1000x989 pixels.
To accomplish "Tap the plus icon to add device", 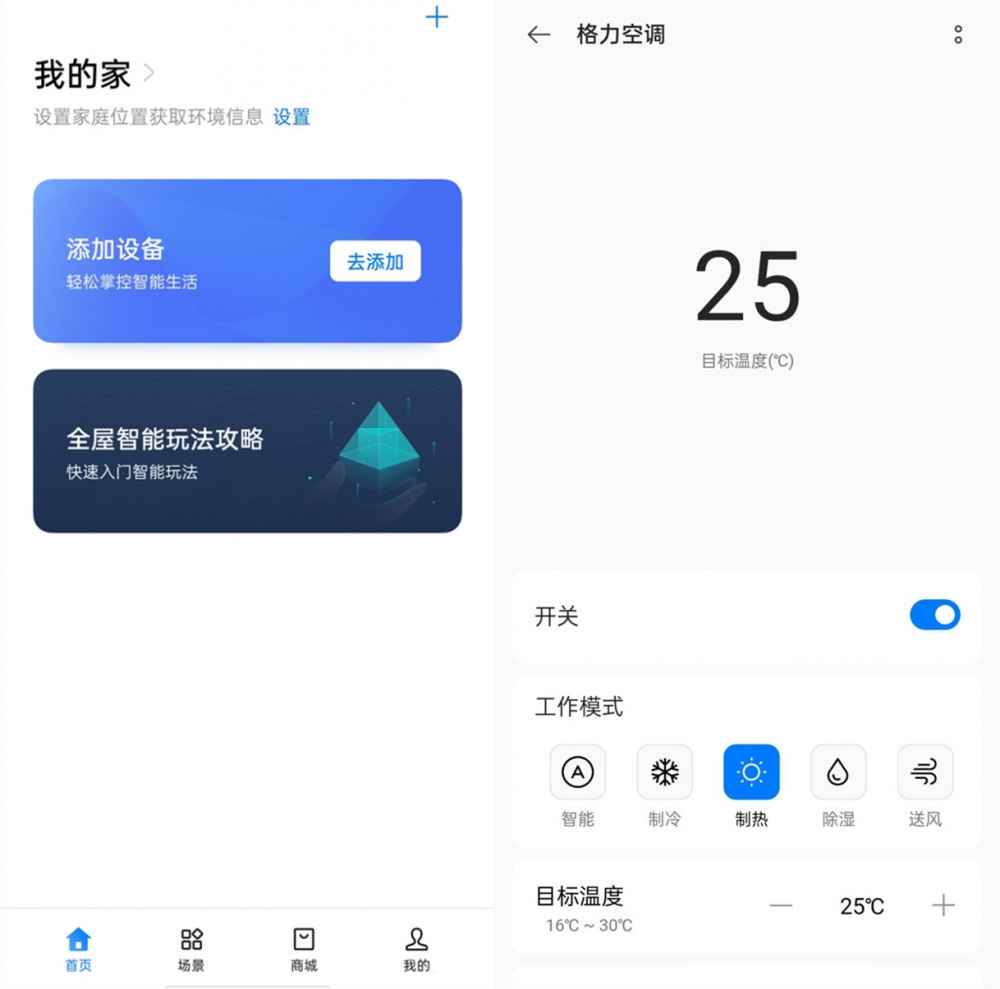I will [436, 17].
